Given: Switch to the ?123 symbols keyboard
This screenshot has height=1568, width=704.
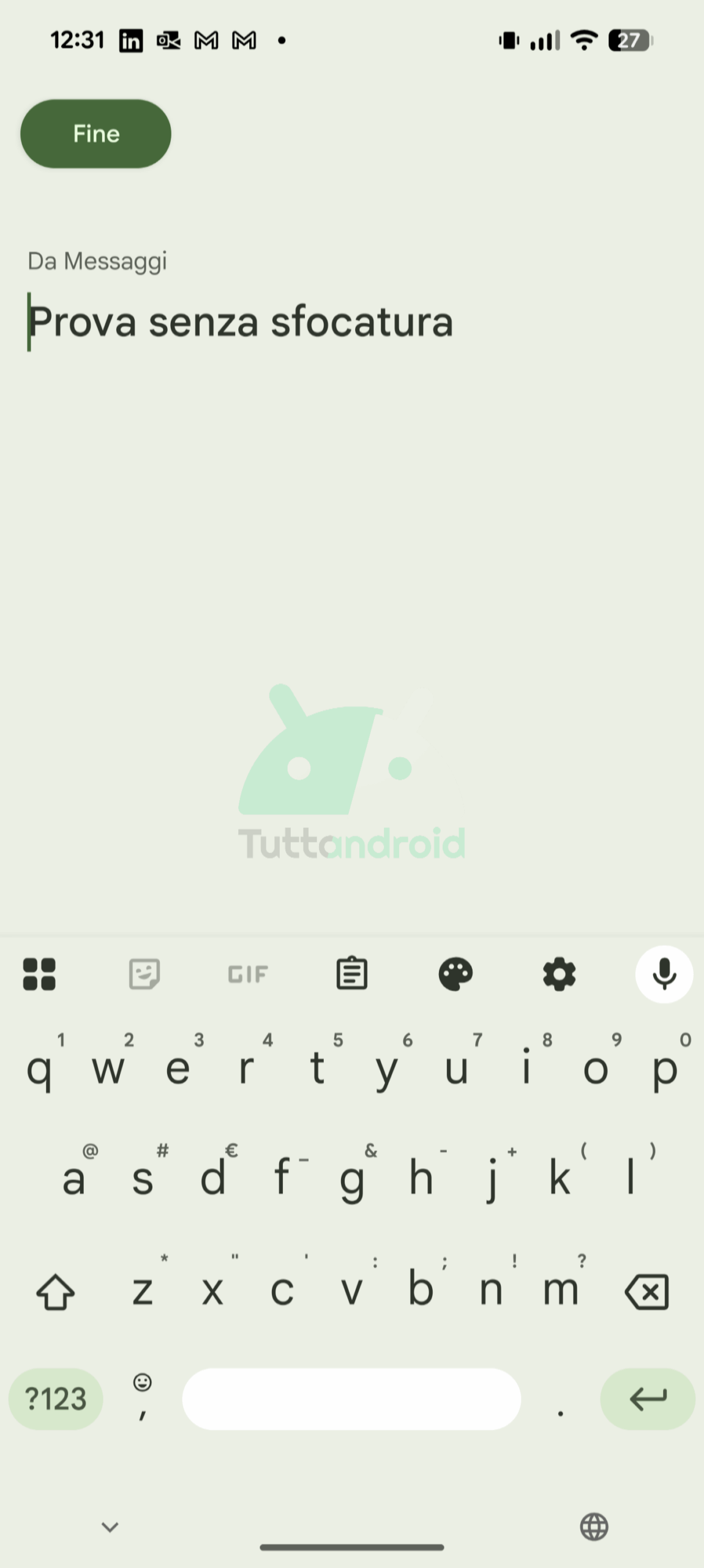Looking at the screenshot, I should [56, 1399].
